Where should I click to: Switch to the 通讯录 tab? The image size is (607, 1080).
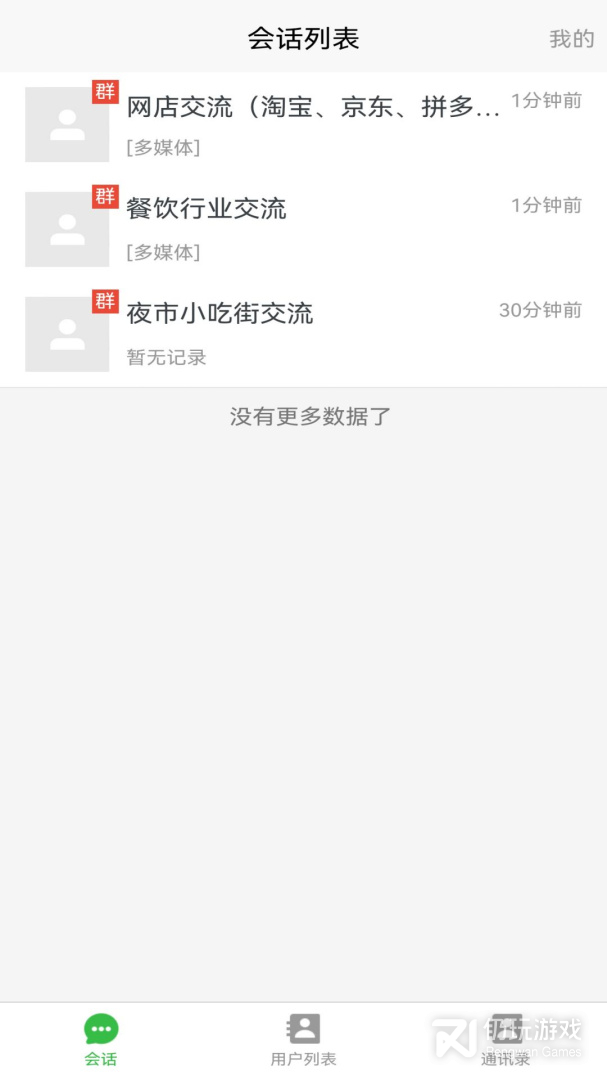click(x=506, y=1040)
